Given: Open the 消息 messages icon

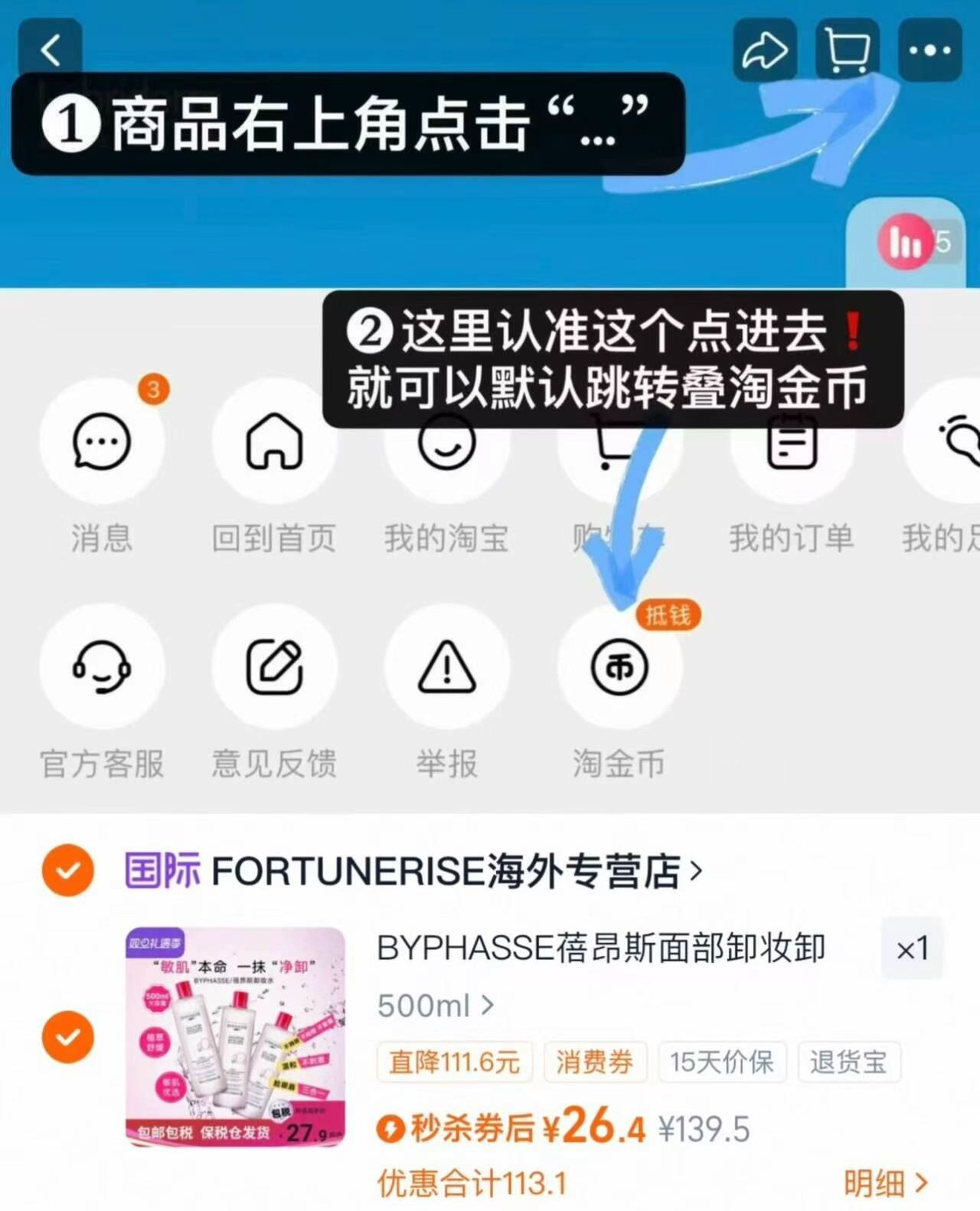Looking at the screenshot, I should (103, 440).
